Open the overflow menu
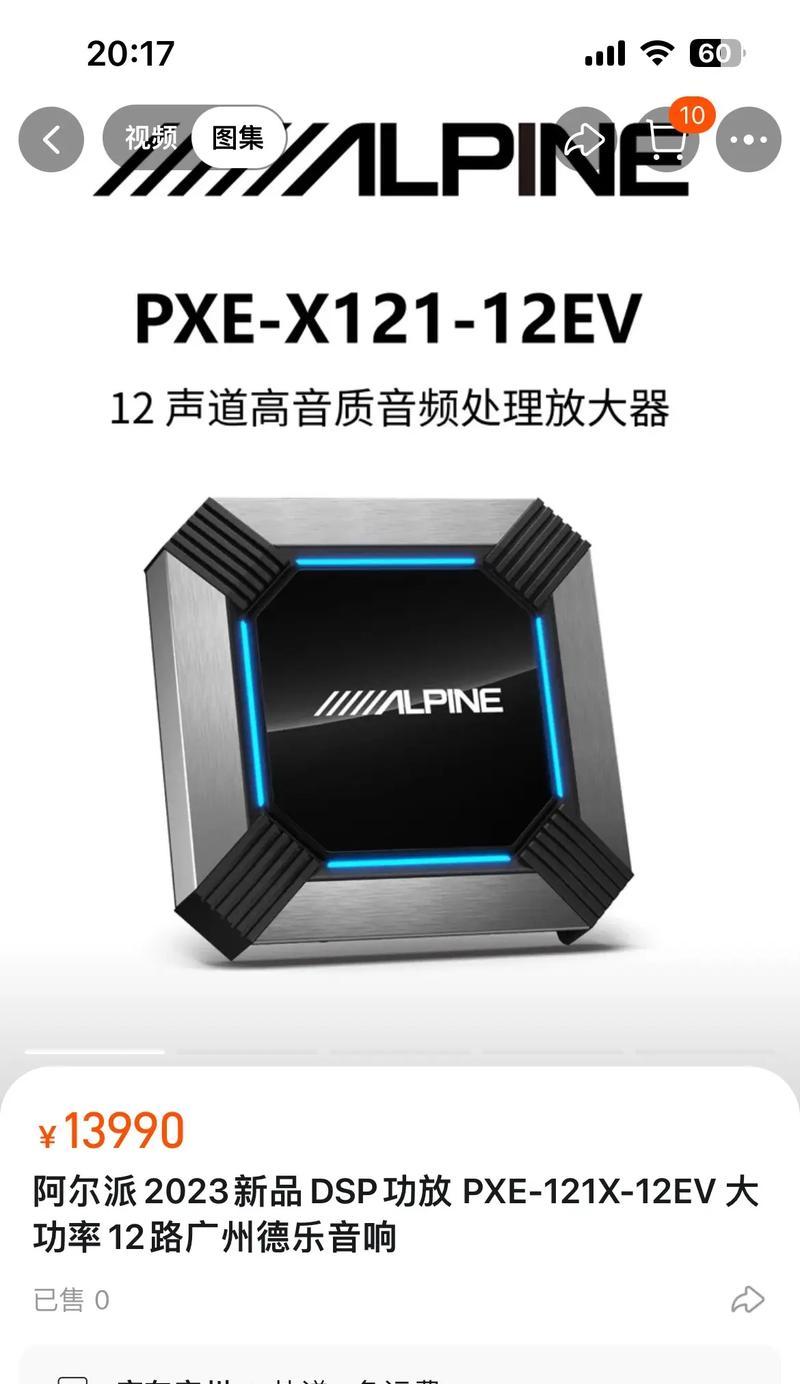The width and height of the screenshot is (800, 1384). click(x=748, y=140)
